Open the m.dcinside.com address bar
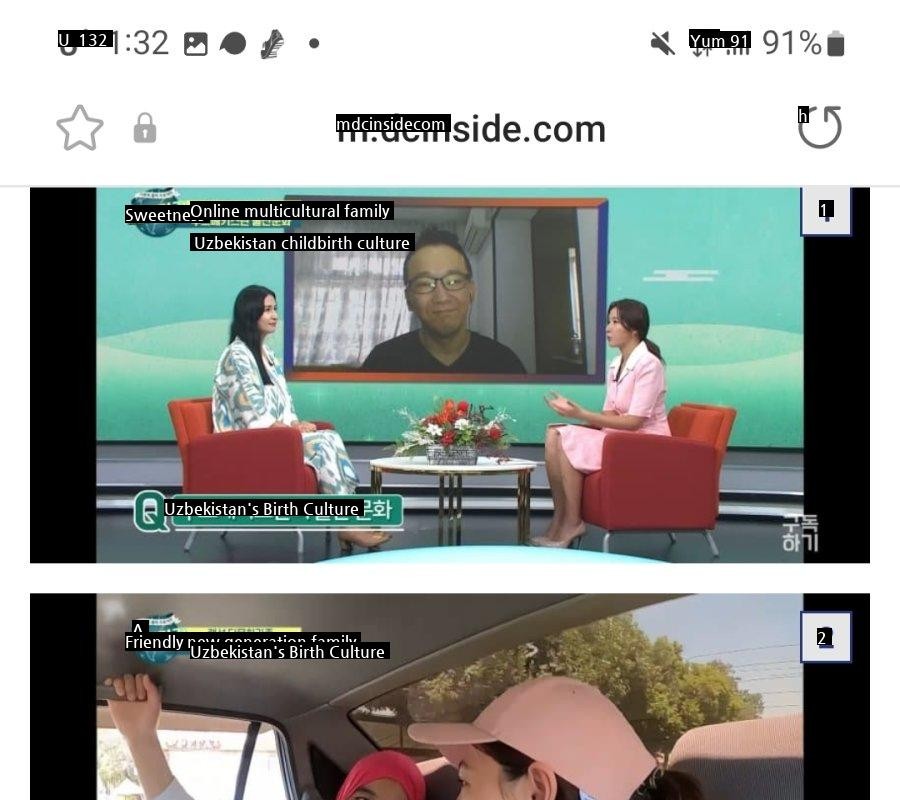900x800 pixels. point(471,129)
